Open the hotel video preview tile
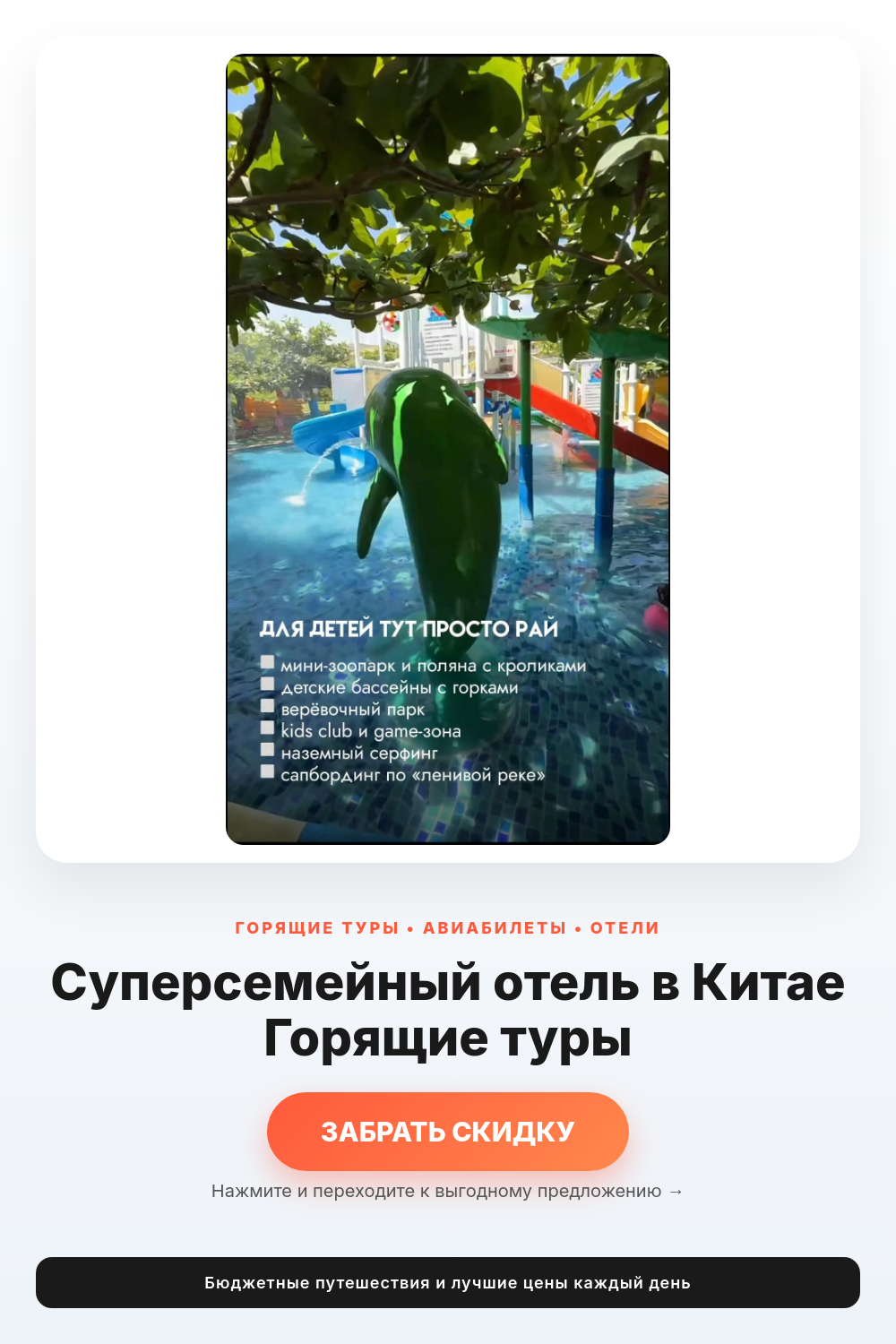 coord(448,450)
